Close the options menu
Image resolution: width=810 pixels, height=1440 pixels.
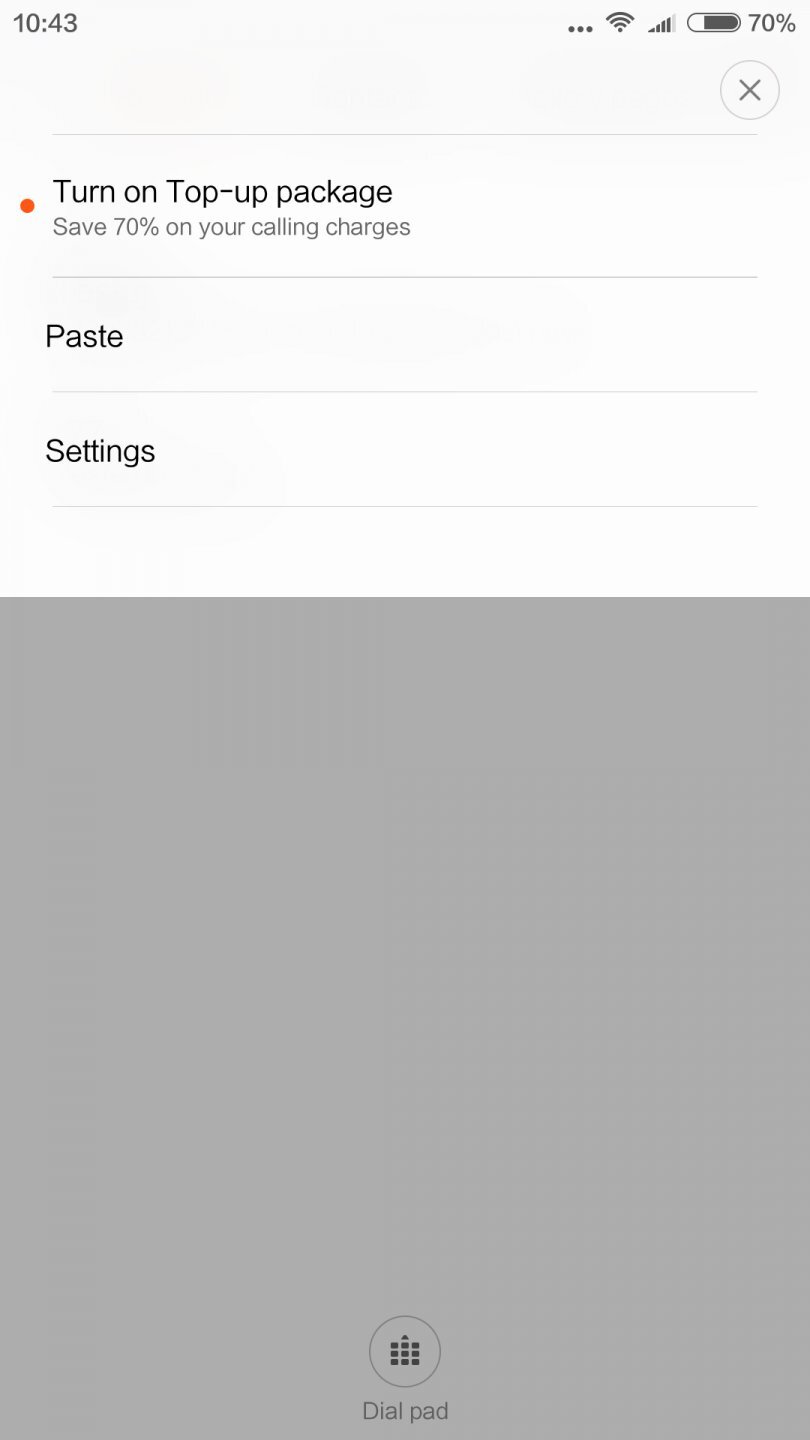click(x=749, y=90)
